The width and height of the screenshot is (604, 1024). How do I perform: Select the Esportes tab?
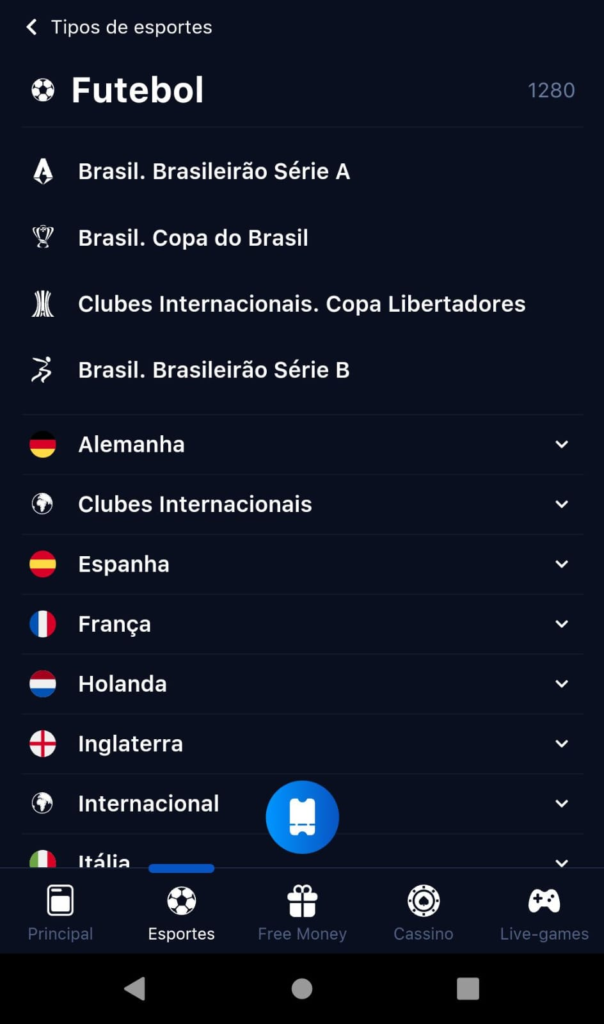181,914
